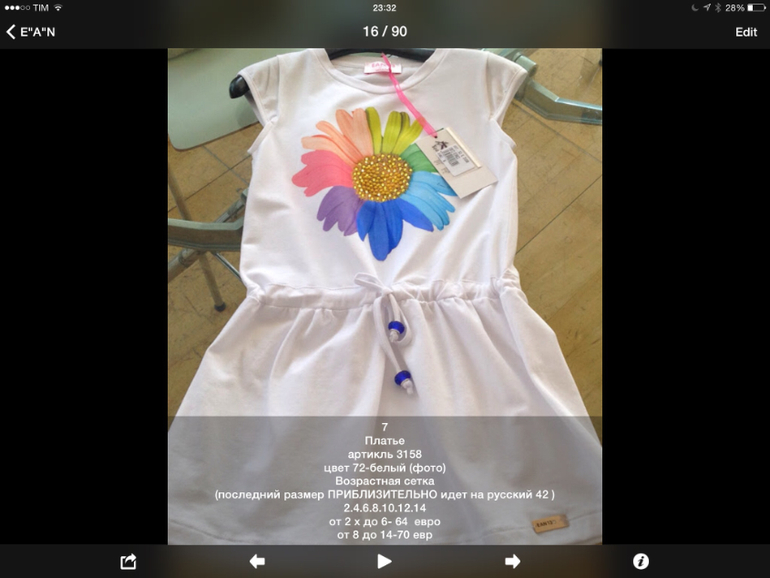Viewport: 770px width, 578px height.
Task: Share the dress photo
Action: [128, 561]
